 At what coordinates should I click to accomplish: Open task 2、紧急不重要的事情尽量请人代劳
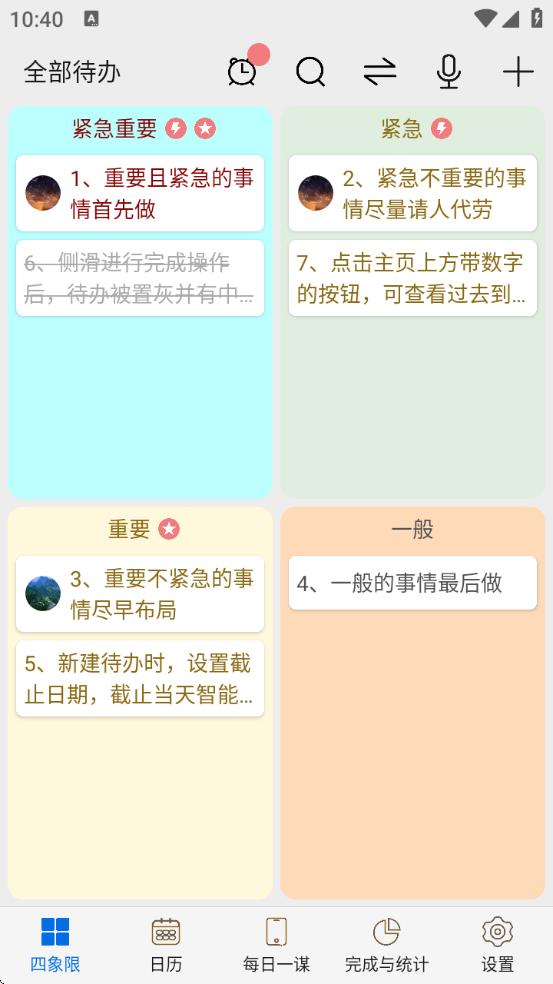tap(413, 193)
